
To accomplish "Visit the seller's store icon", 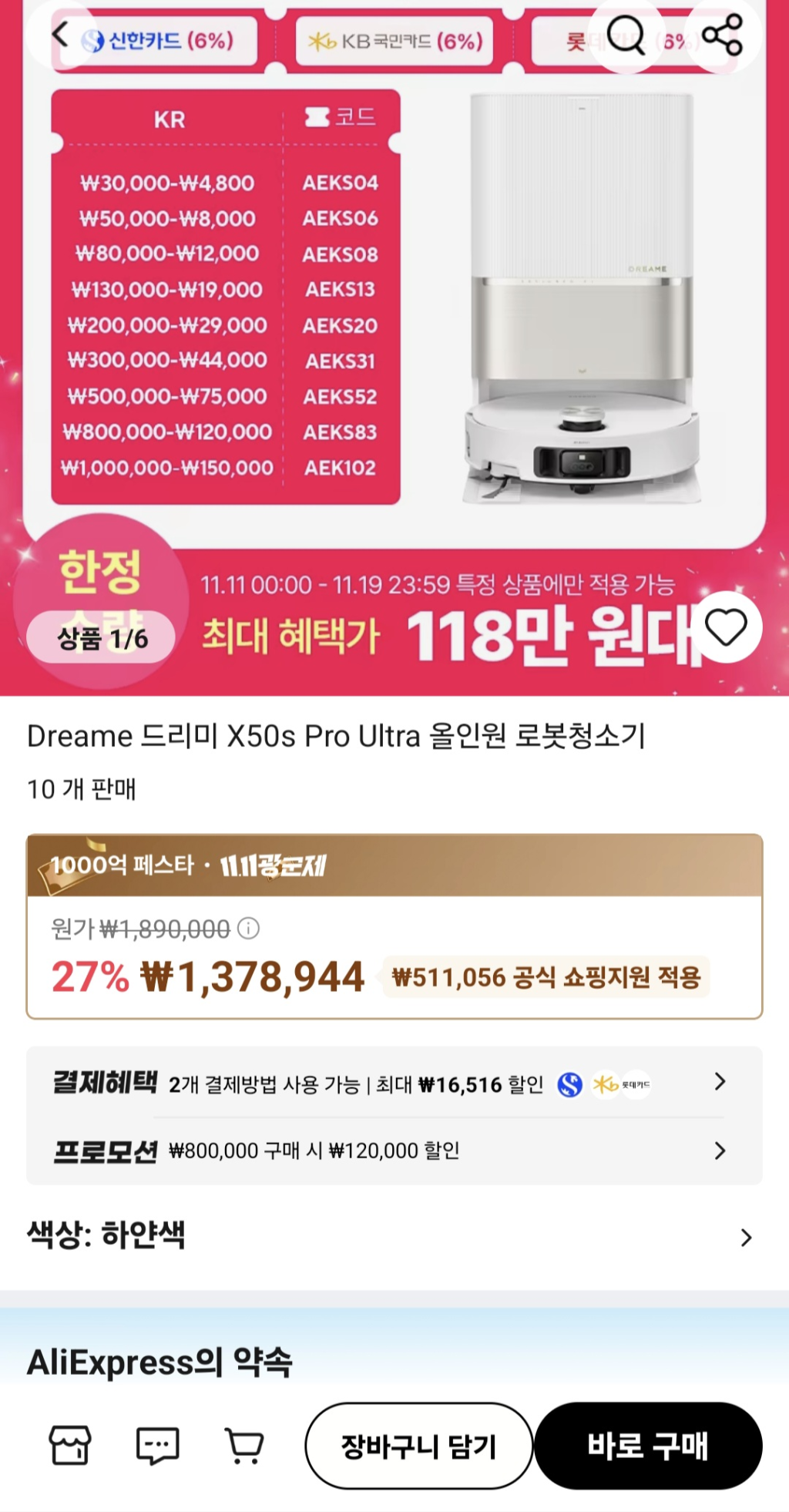I will pos(70,1445).
